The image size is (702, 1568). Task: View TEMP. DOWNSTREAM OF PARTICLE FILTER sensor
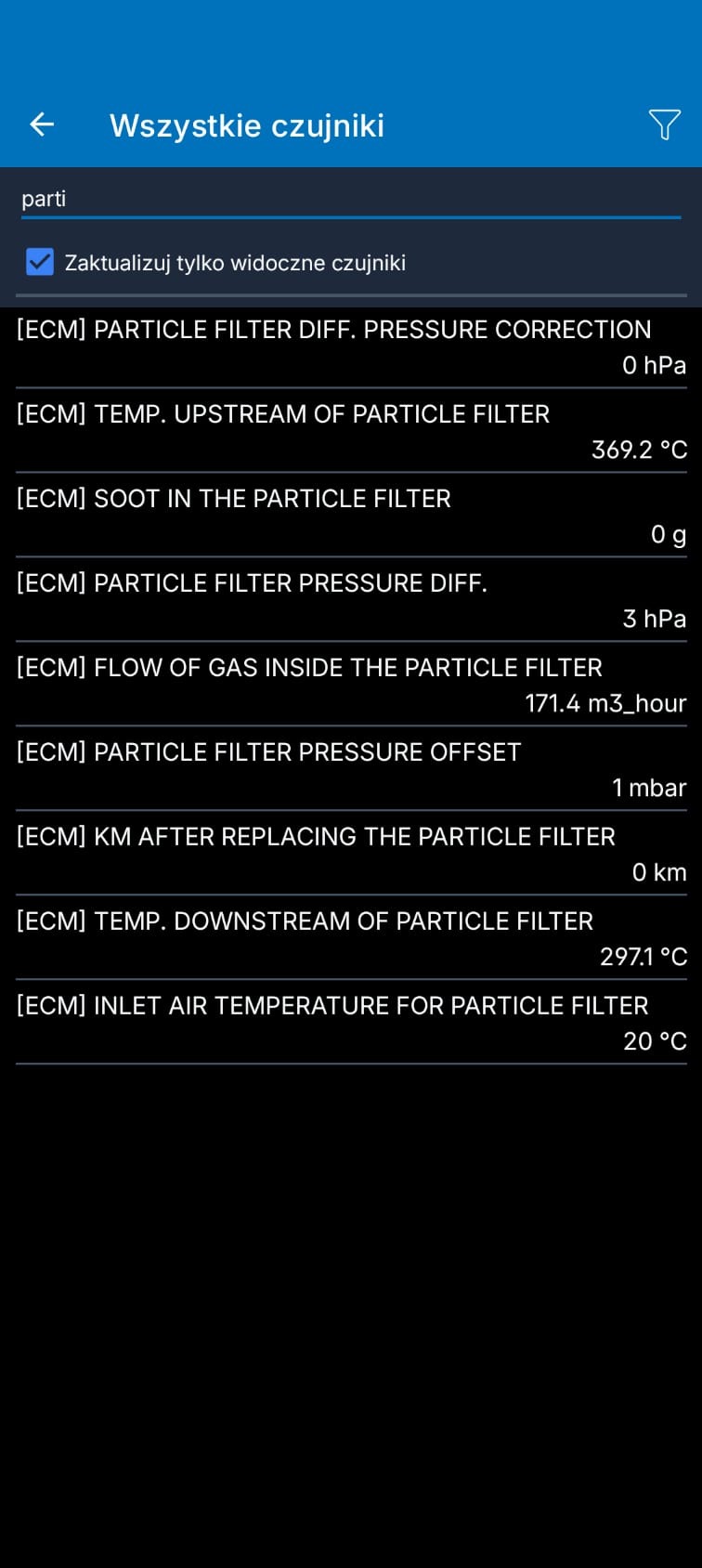tap(351, 939)
